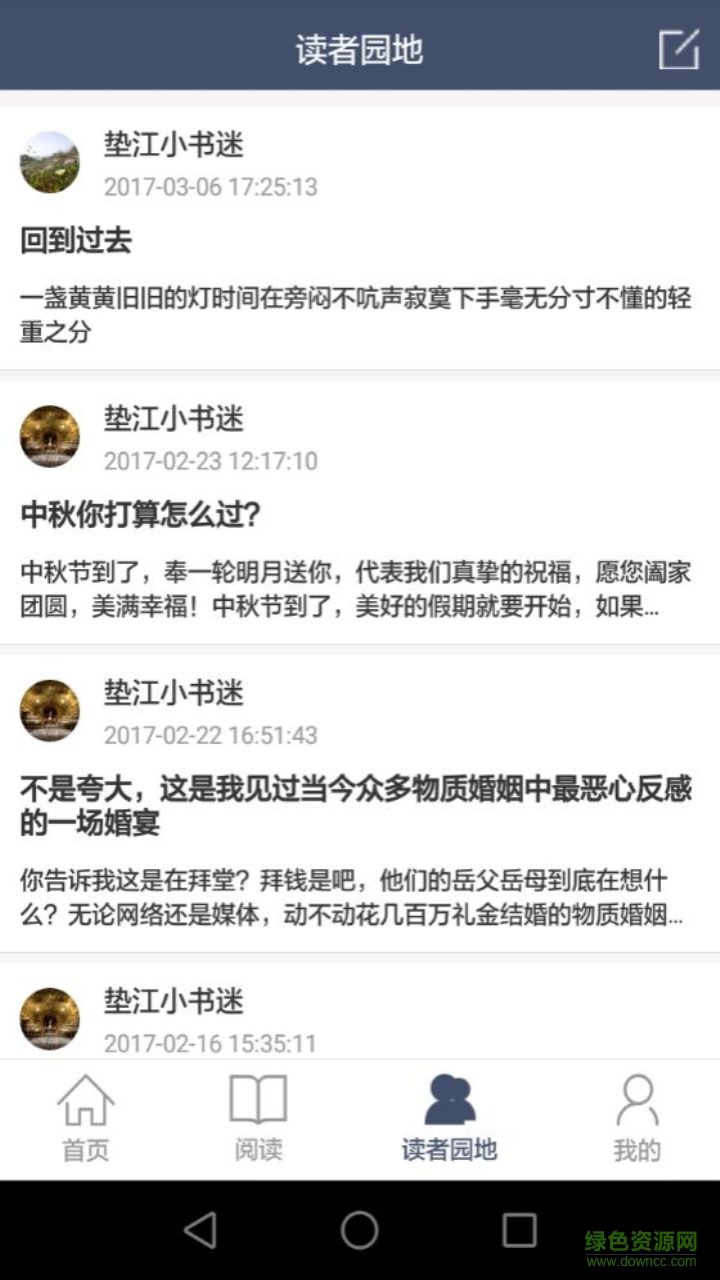Tap the avatar of the bottommost post
The width and height of the screenshot is (720, 1280).
49,1017
